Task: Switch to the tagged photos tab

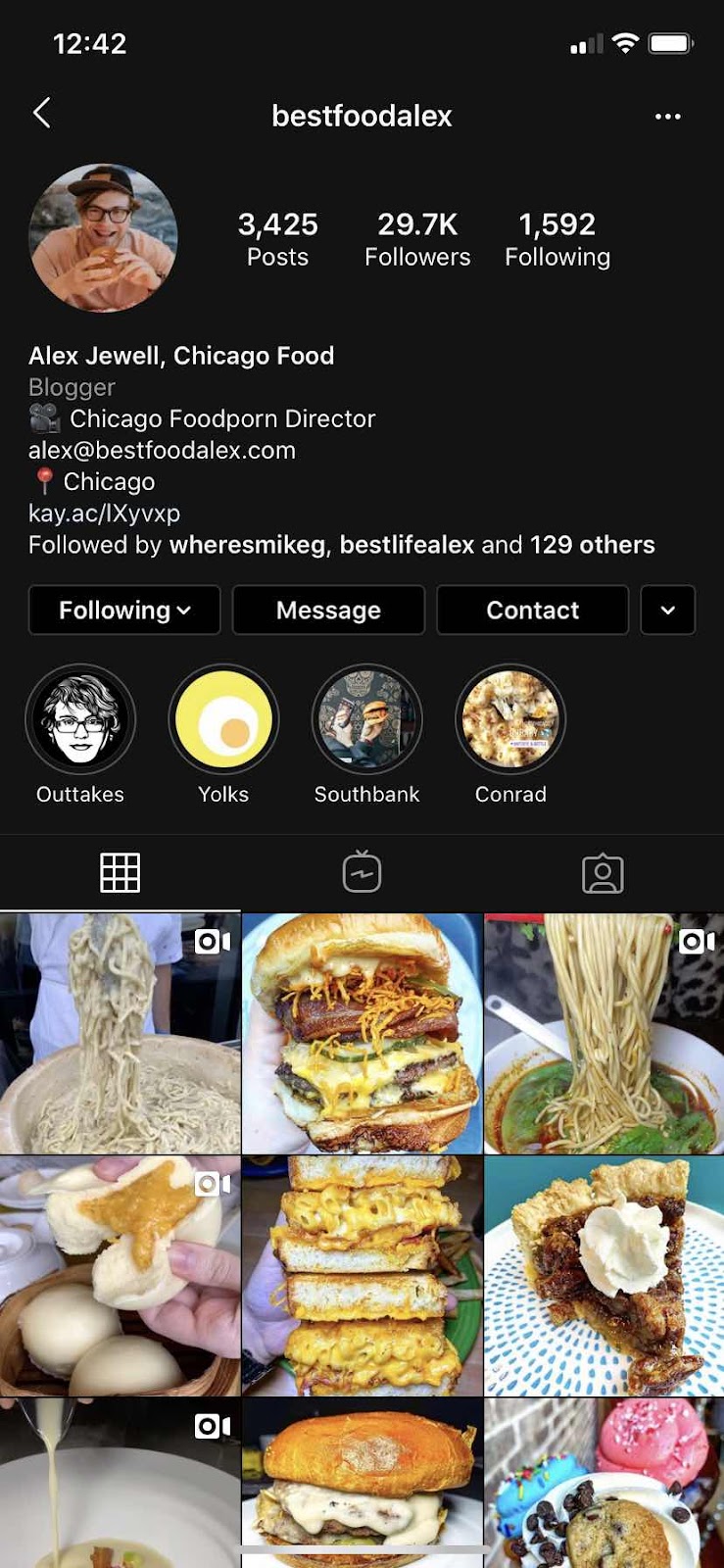Action: coord(603,872)
